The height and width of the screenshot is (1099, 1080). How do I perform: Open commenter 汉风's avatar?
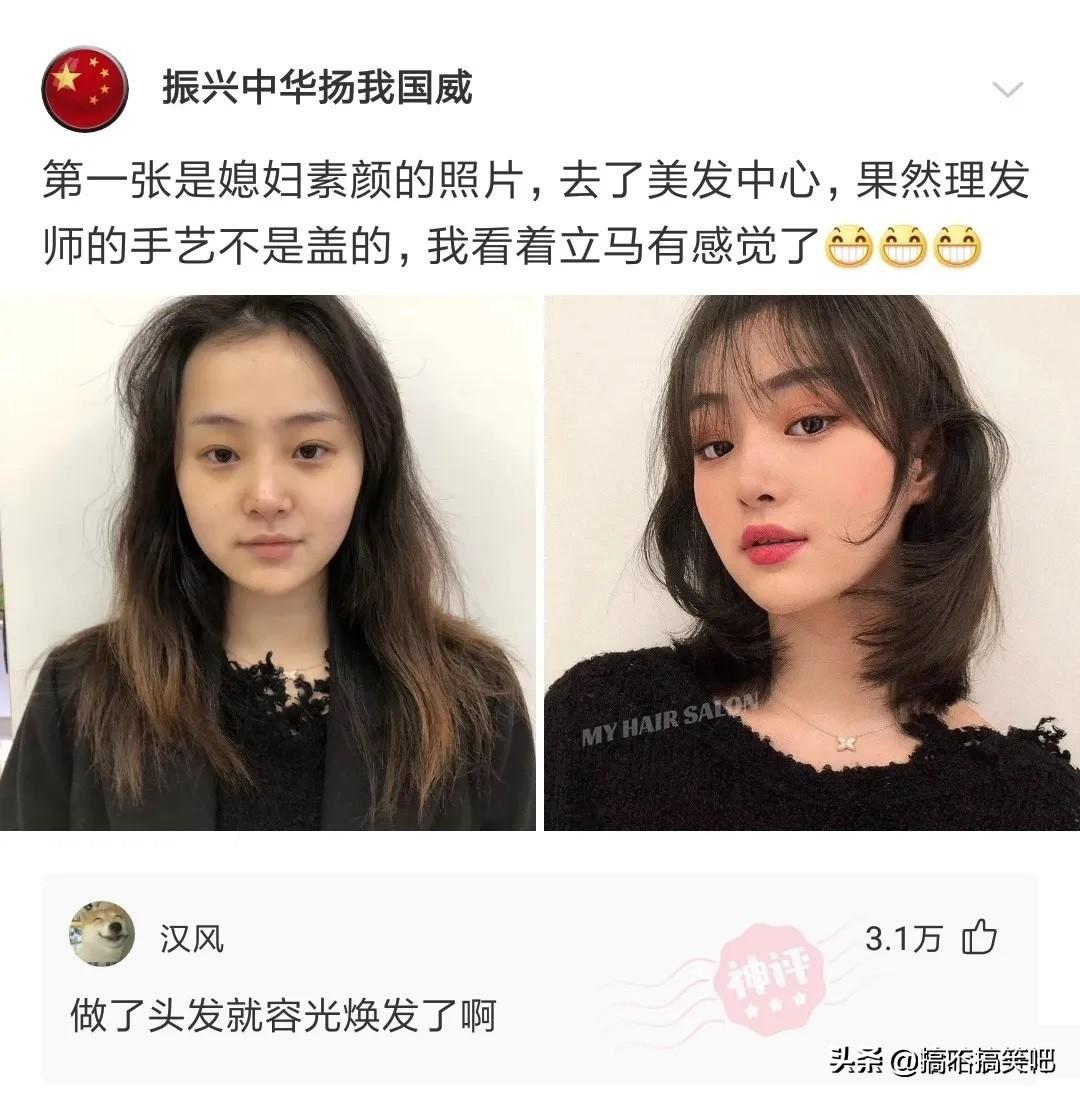point(101,934)
